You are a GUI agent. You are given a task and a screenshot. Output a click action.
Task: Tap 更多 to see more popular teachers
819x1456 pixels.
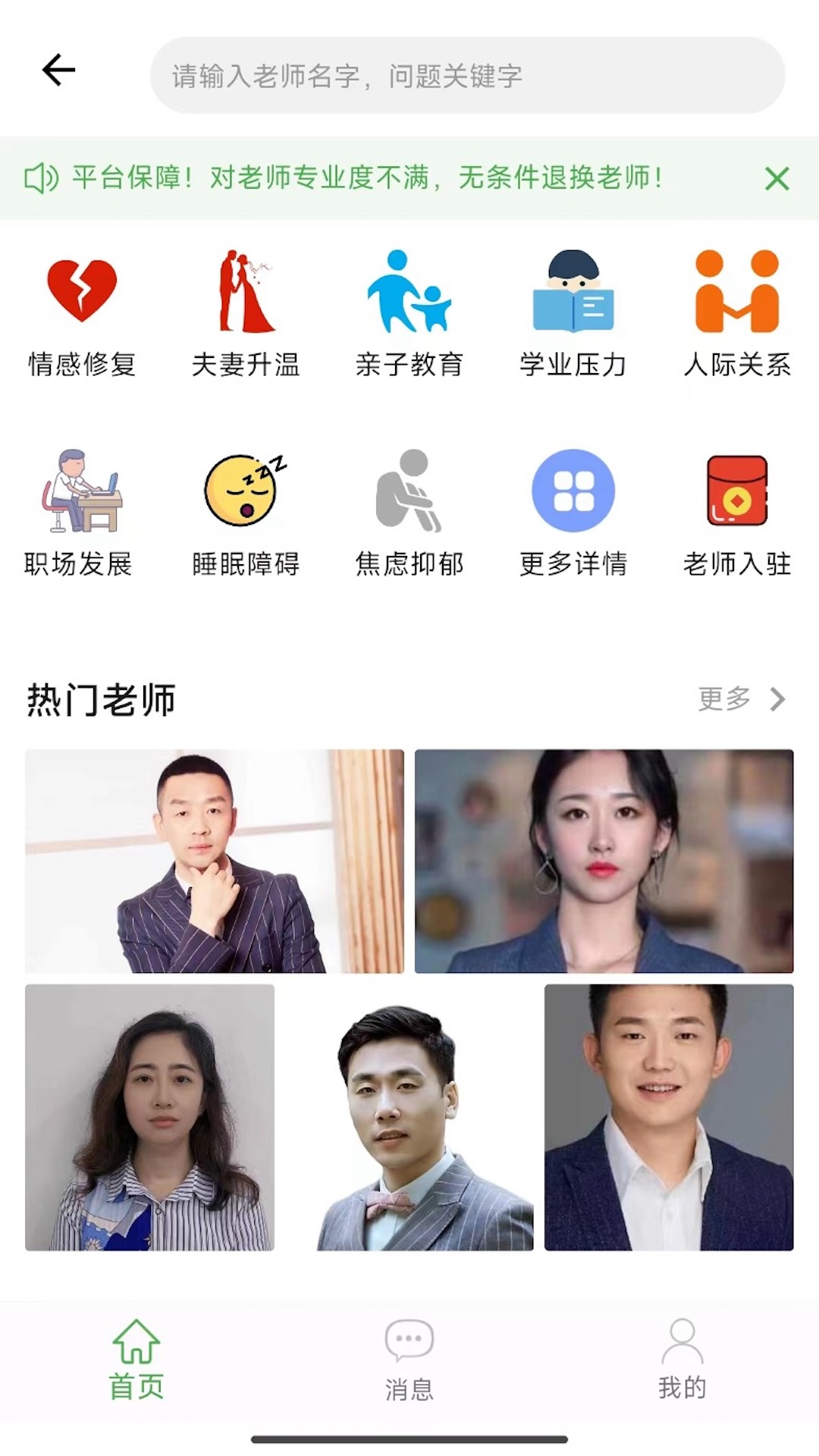point(740,698)
